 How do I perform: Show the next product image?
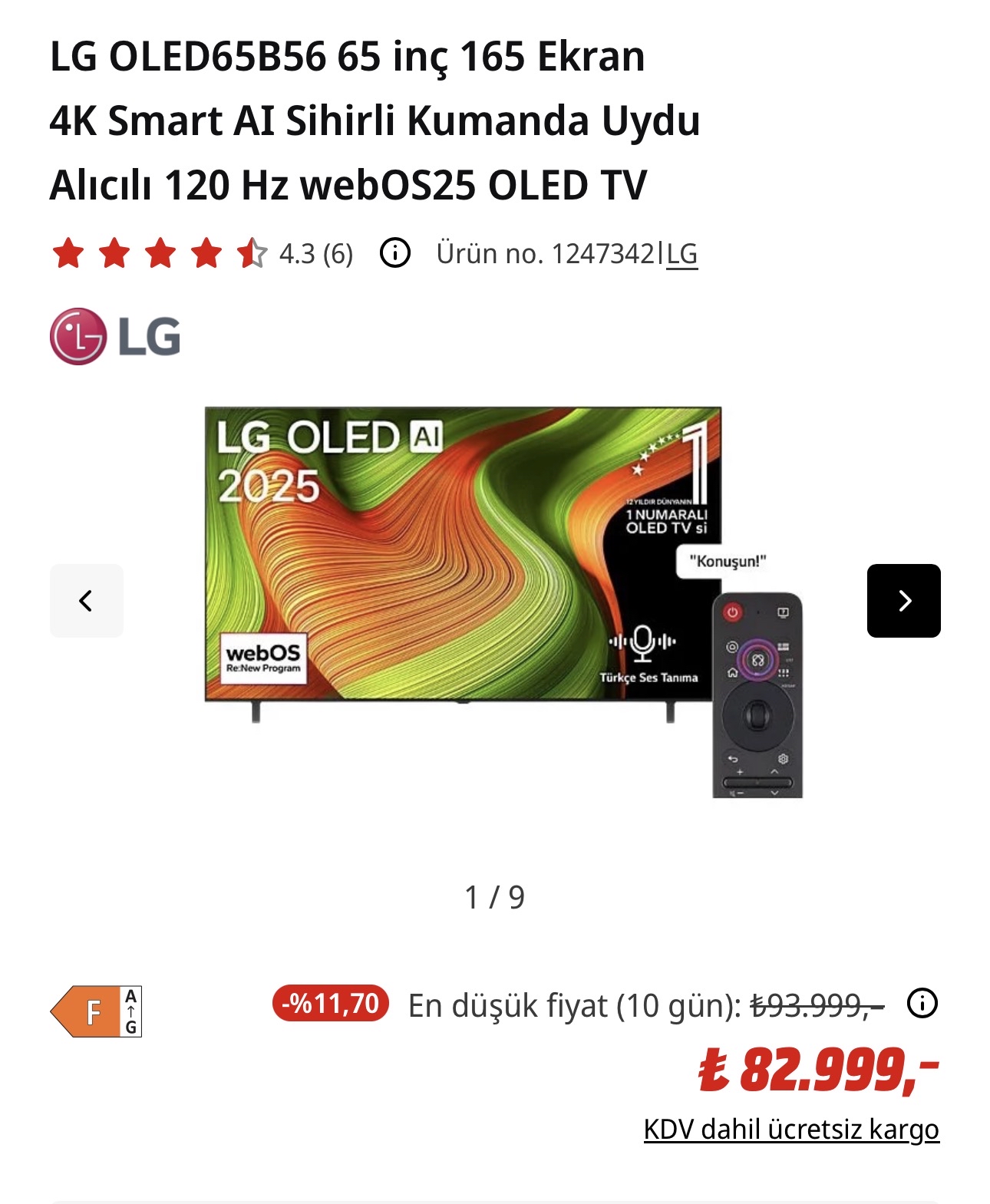coord(903,600)
